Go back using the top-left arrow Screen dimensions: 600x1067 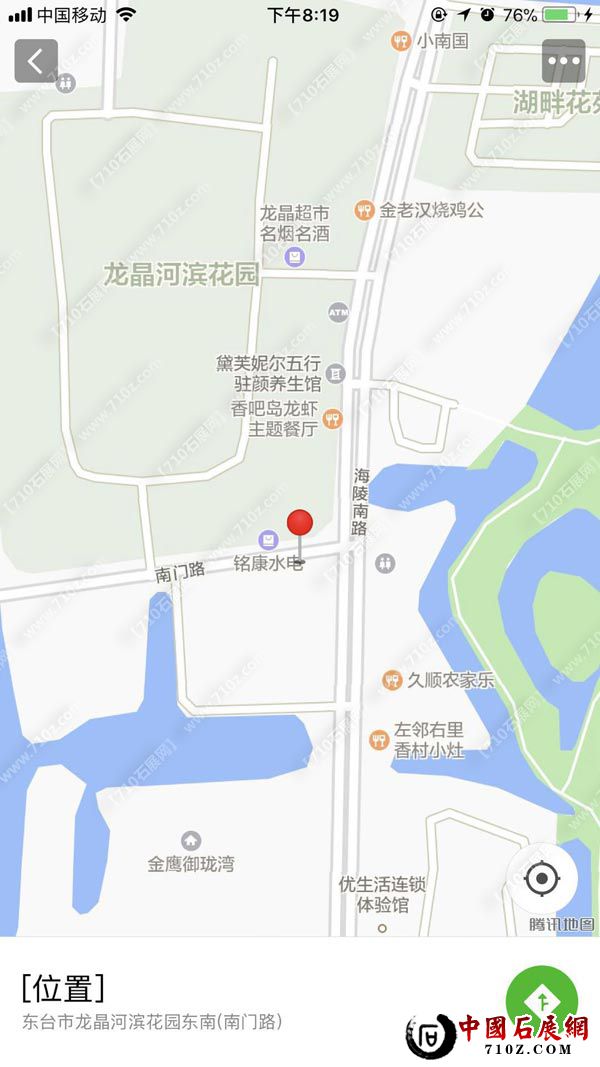click(x=36, y=61)
